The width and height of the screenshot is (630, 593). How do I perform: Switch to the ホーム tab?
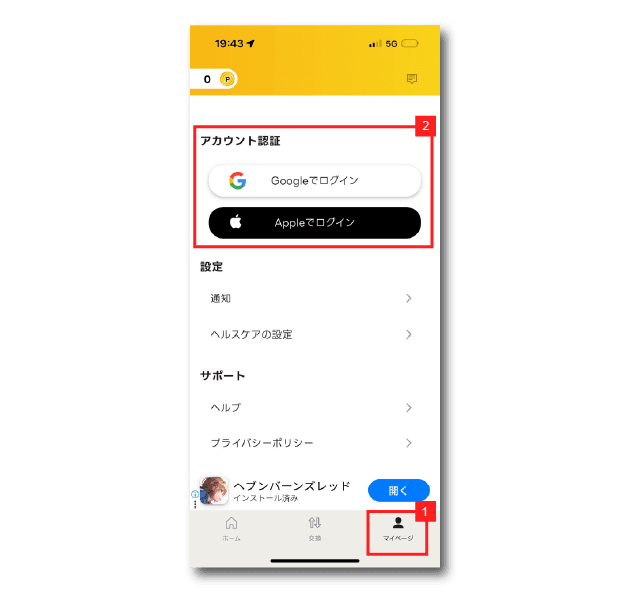click(231, 529)
